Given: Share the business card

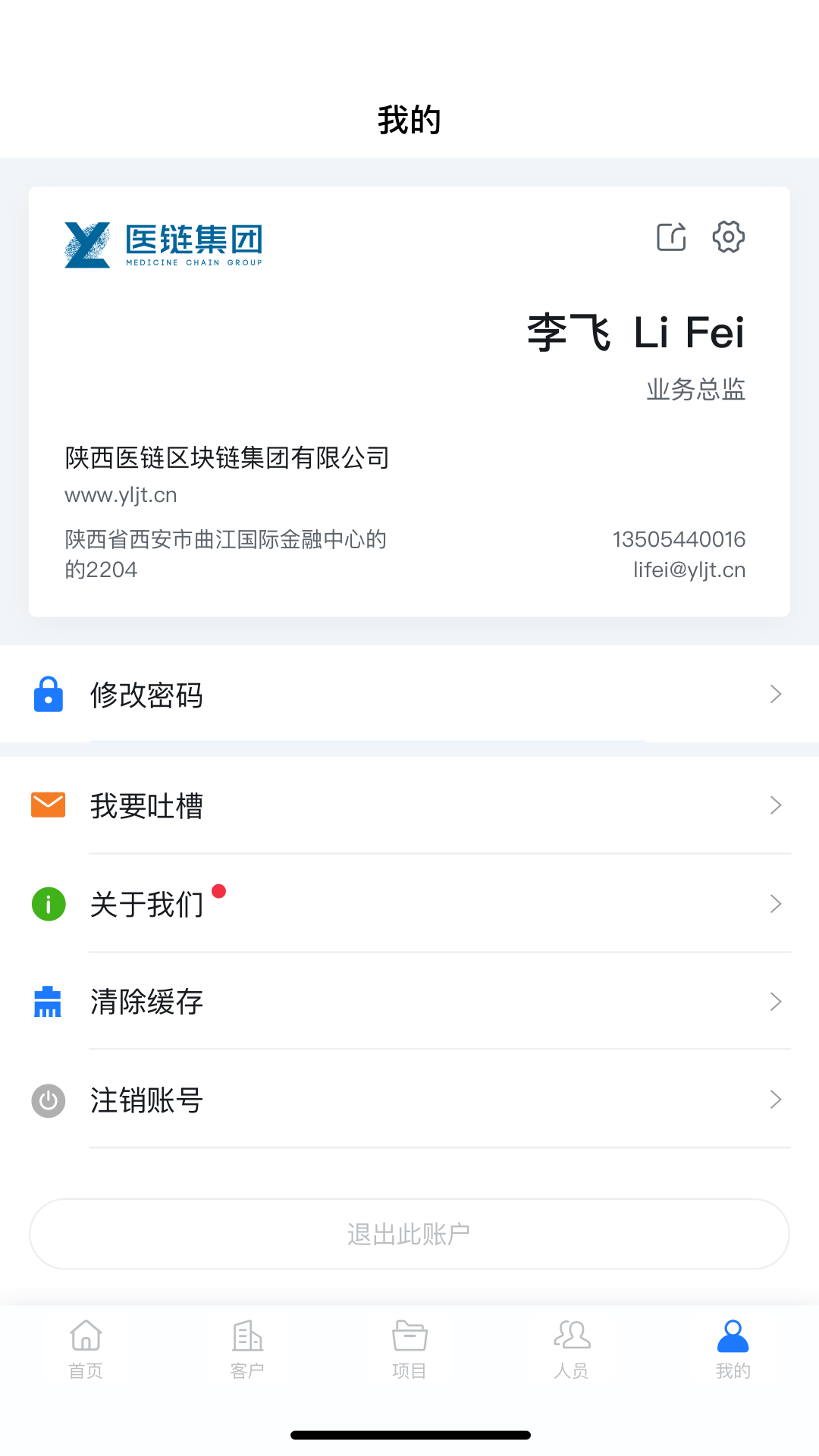Looking at the screenshot, I should (x=671, y=237).
